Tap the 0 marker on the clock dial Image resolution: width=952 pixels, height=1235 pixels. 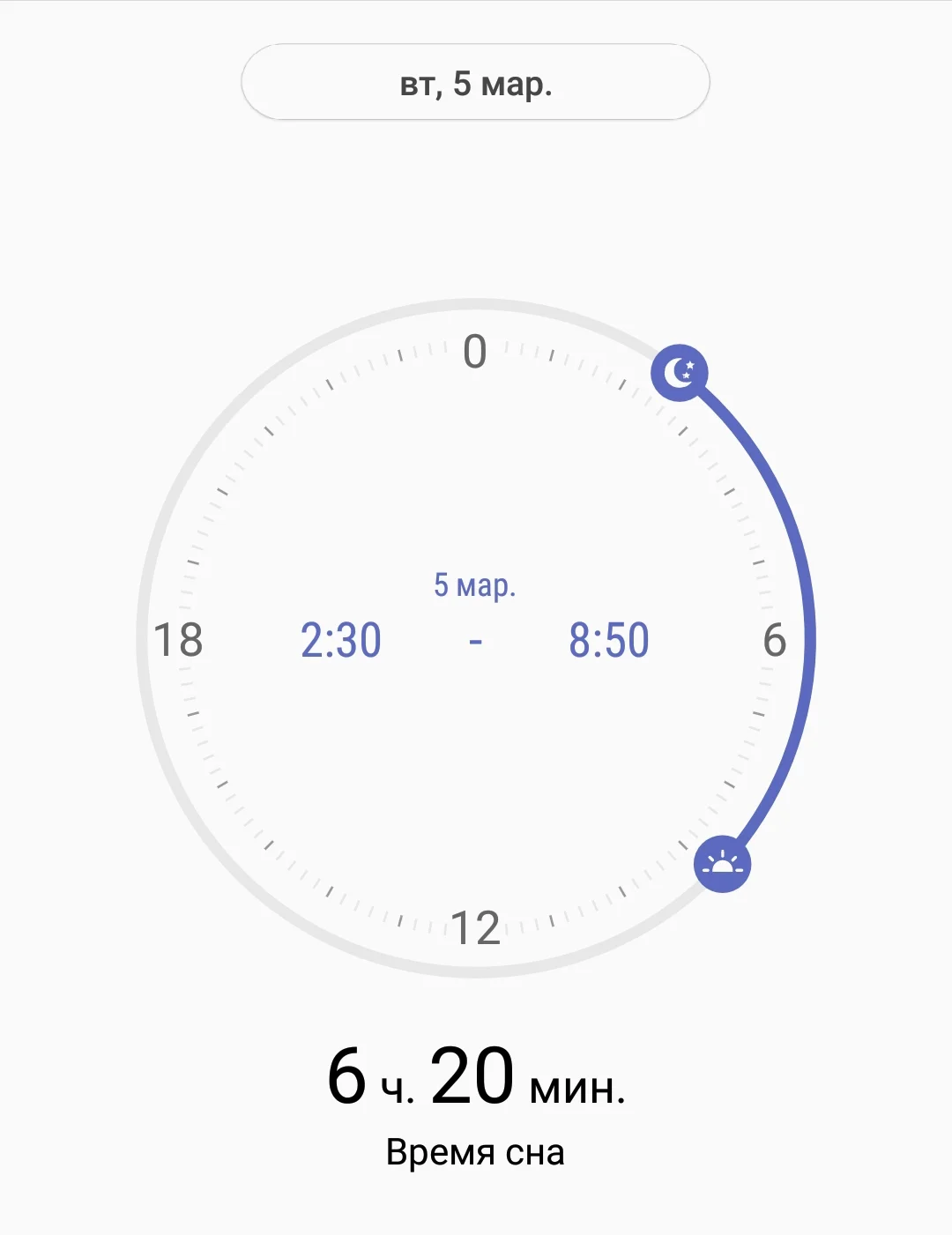coord(476,352)
